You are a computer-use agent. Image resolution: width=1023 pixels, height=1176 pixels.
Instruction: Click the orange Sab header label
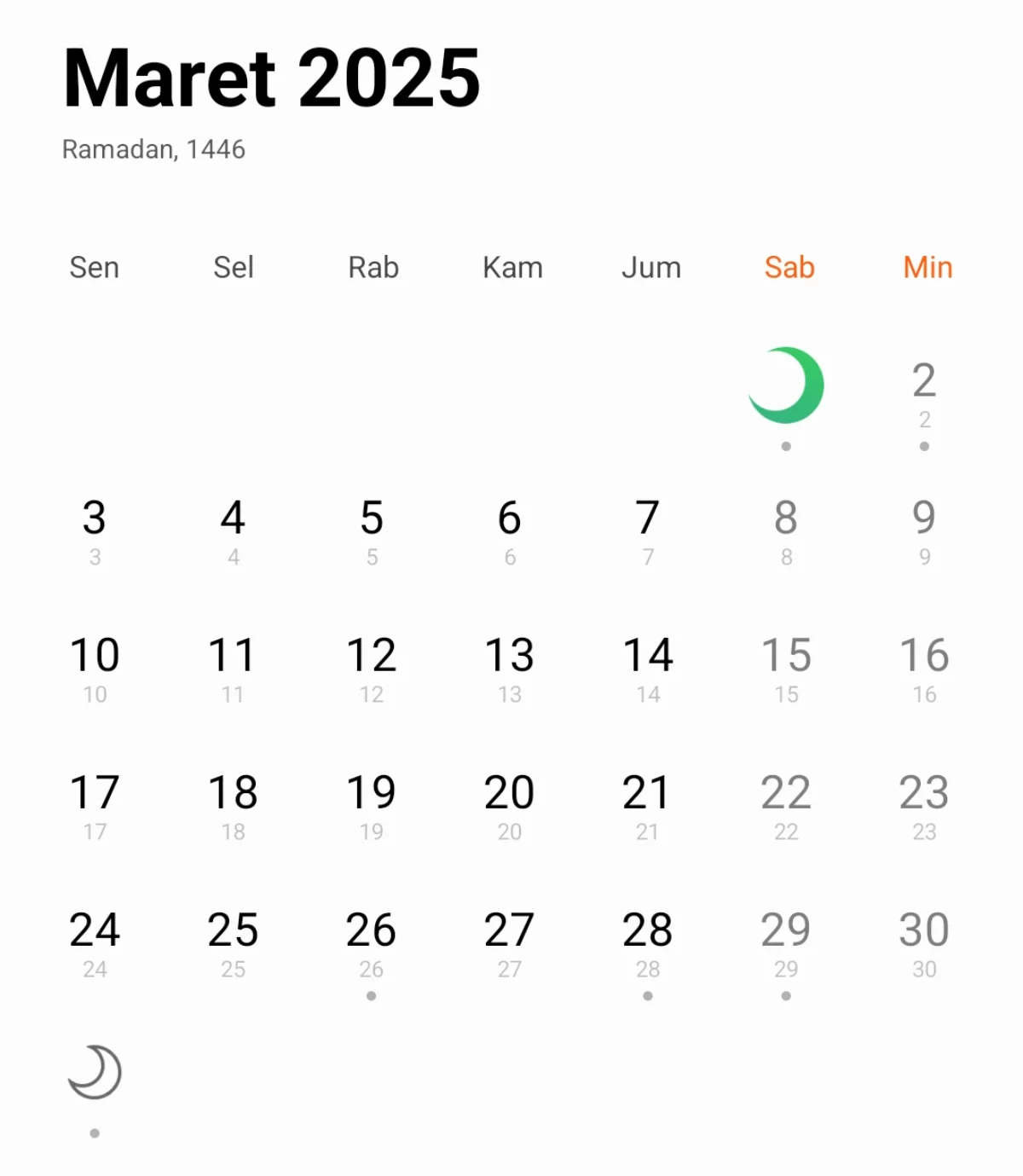(788, 267)
